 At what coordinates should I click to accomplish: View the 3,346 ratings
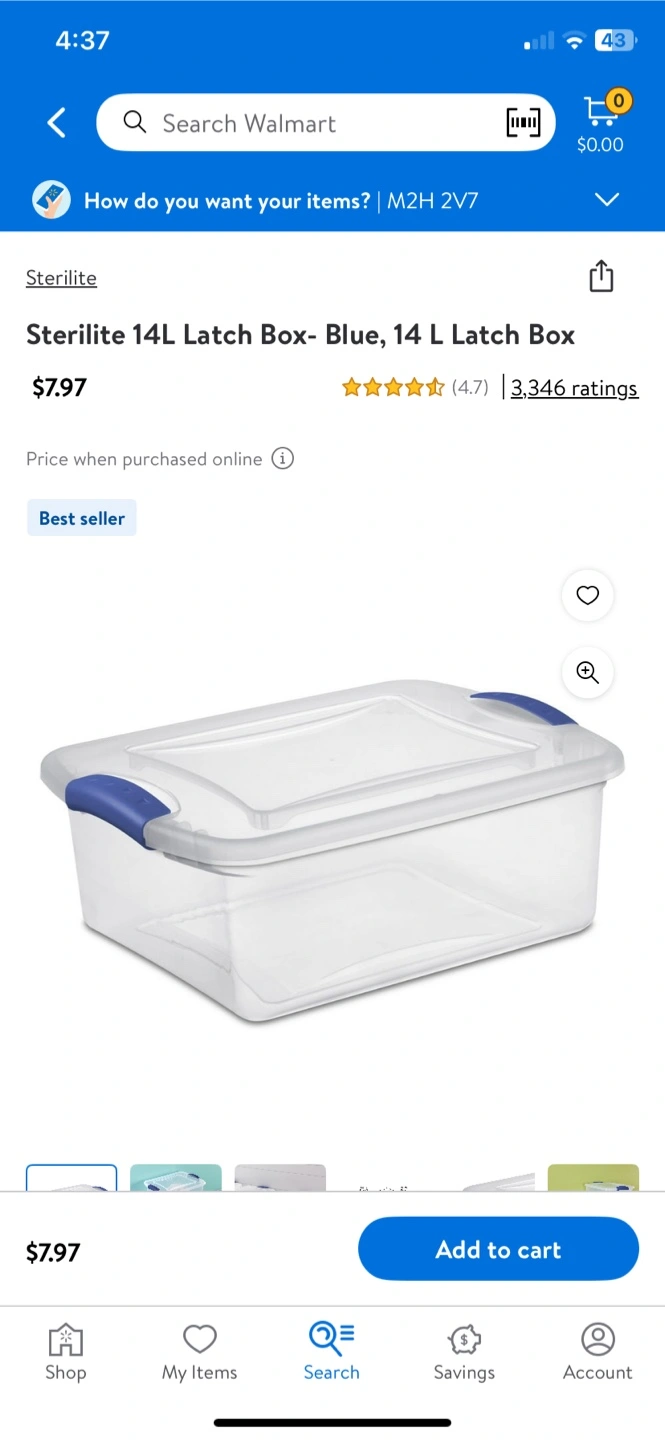(x=574, y=388)
